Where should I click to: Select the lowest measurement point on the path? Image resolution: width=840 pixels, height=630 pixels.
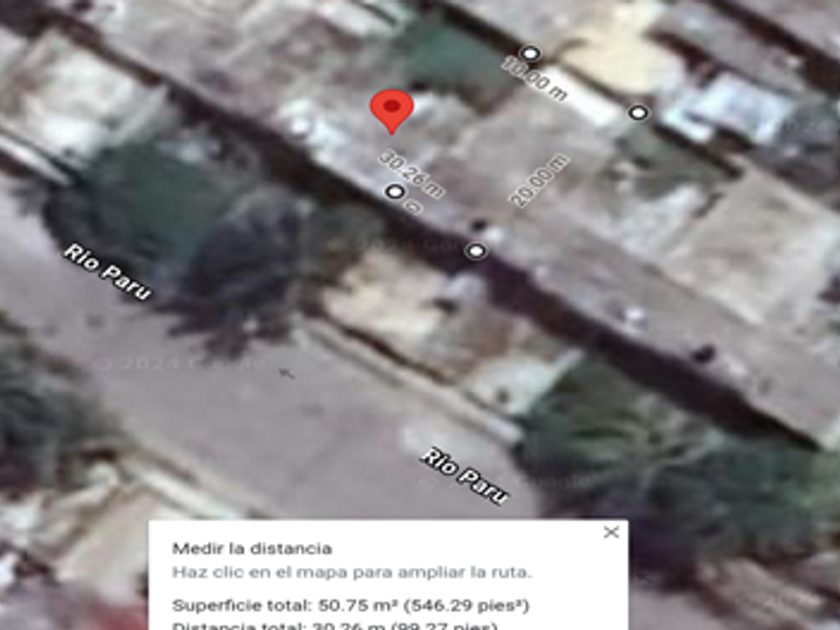click(476, 250)
